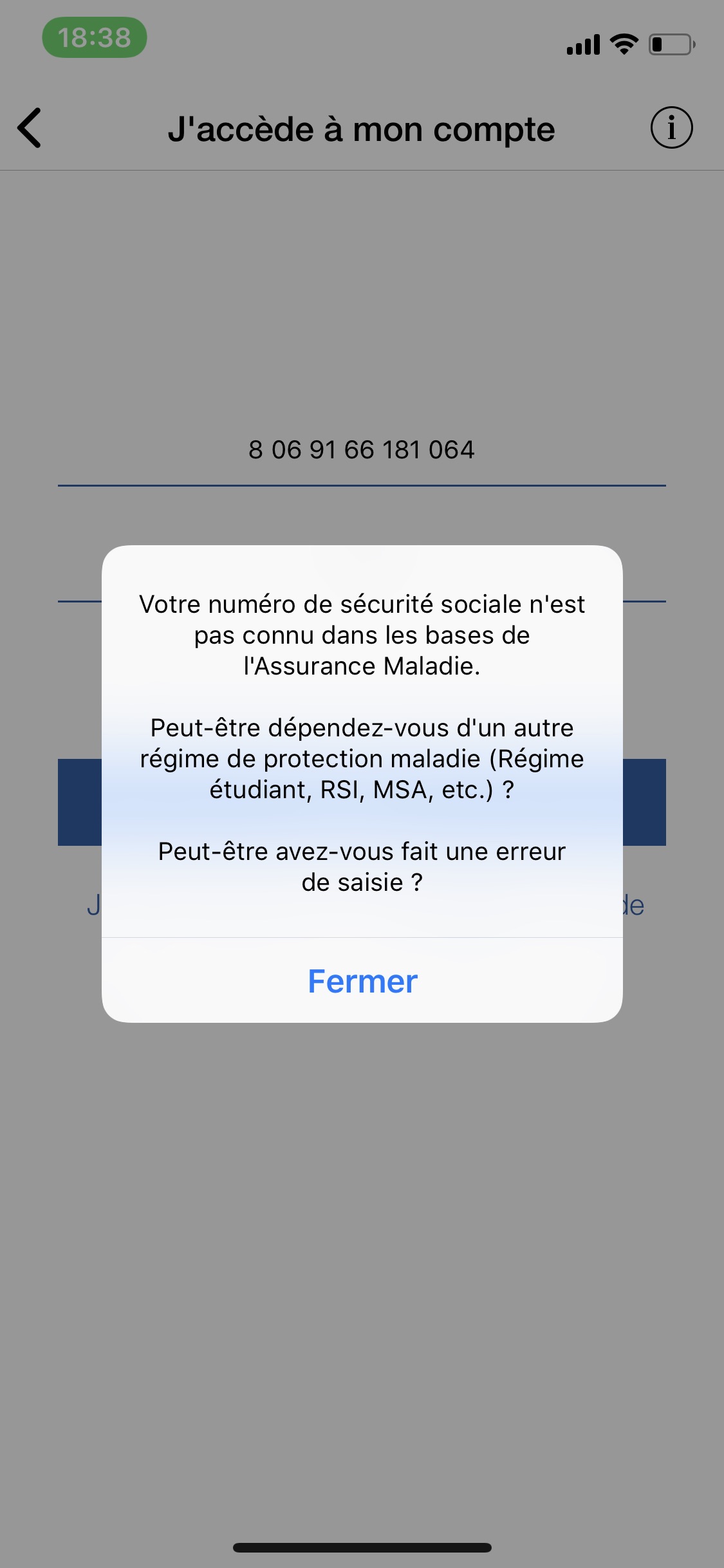
Task: Edit the social security number field
Action: click(362, 450)
